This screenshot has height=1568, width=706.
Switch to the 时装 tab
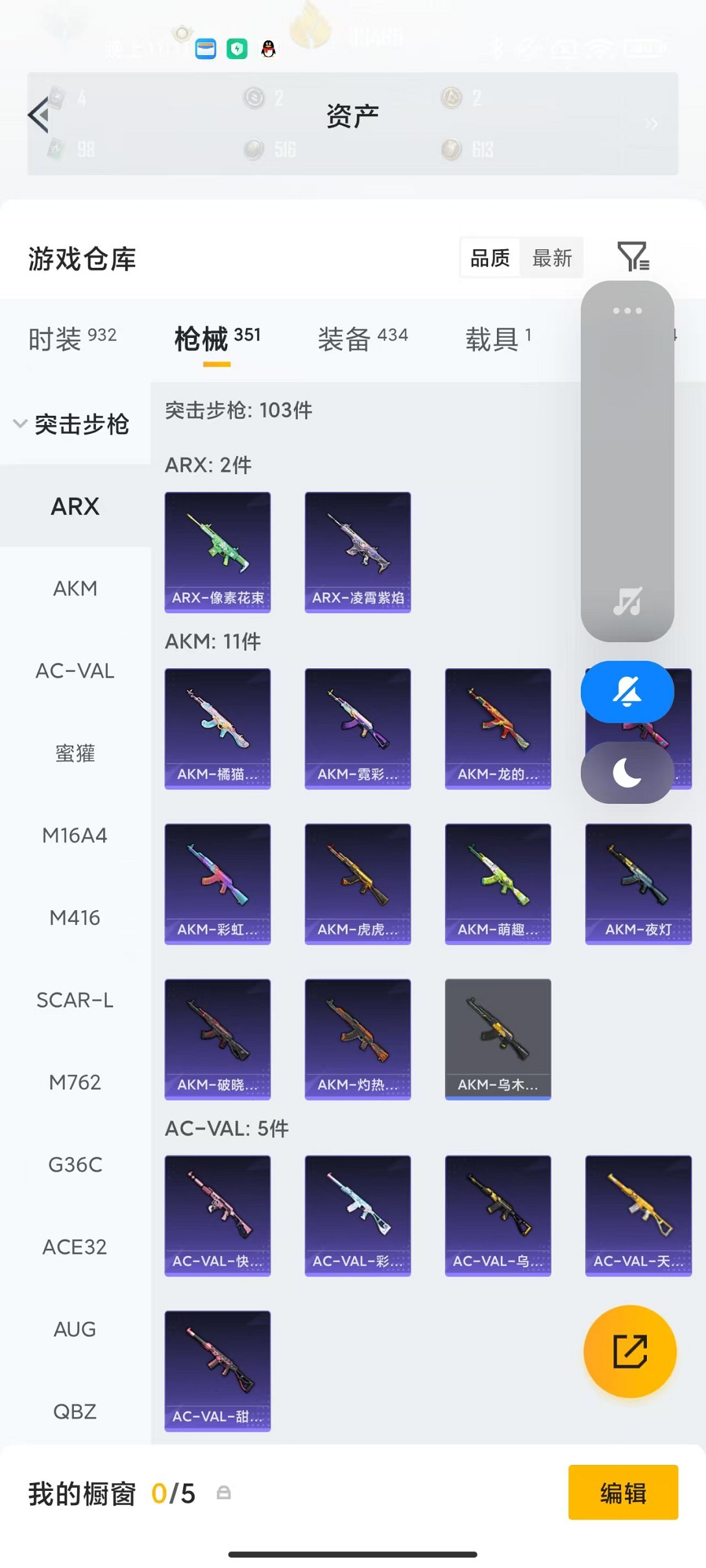(x=72, y=338)
